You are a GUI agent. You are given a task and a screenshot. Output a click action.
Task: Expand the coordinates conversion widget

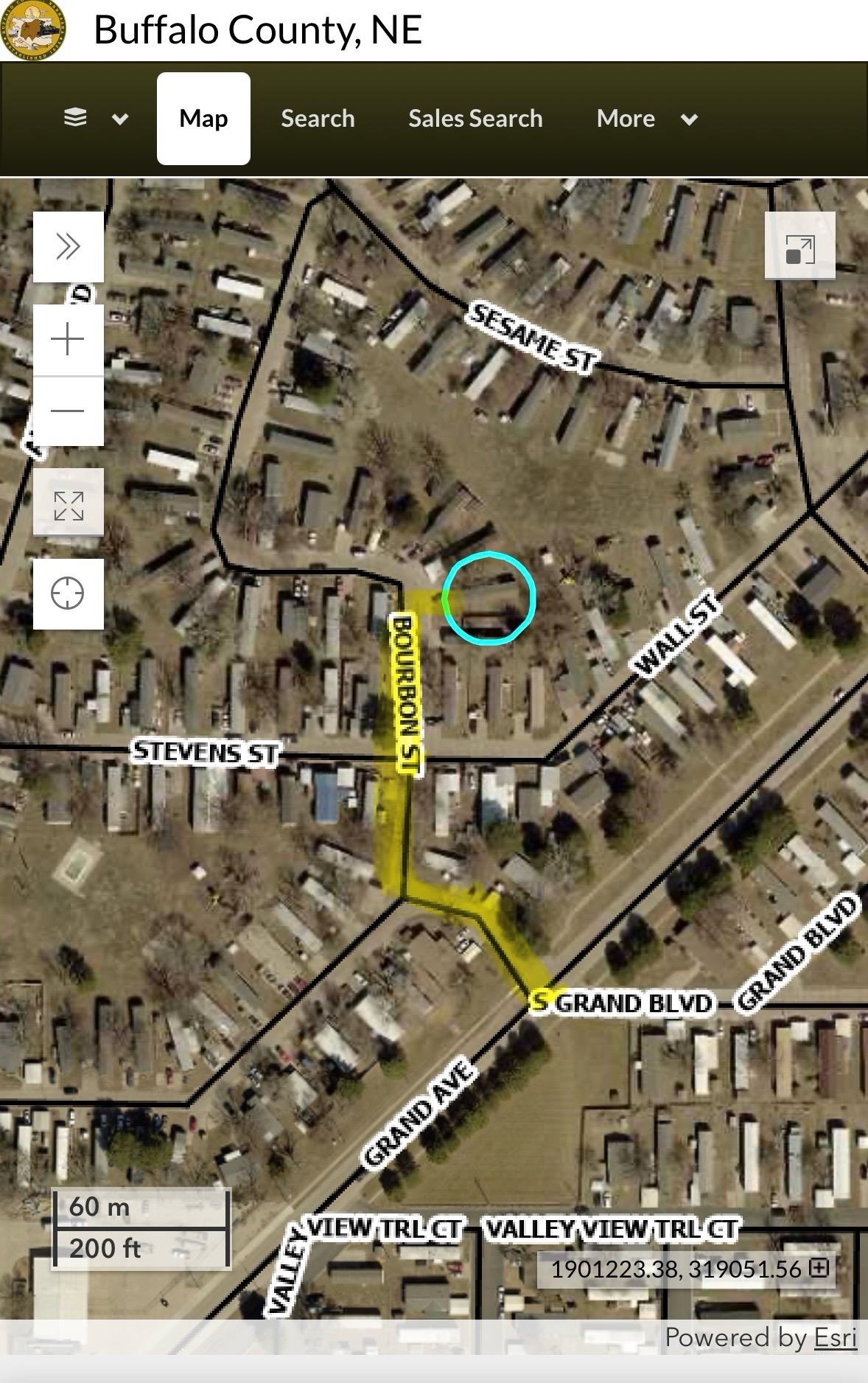[819, 1268]
